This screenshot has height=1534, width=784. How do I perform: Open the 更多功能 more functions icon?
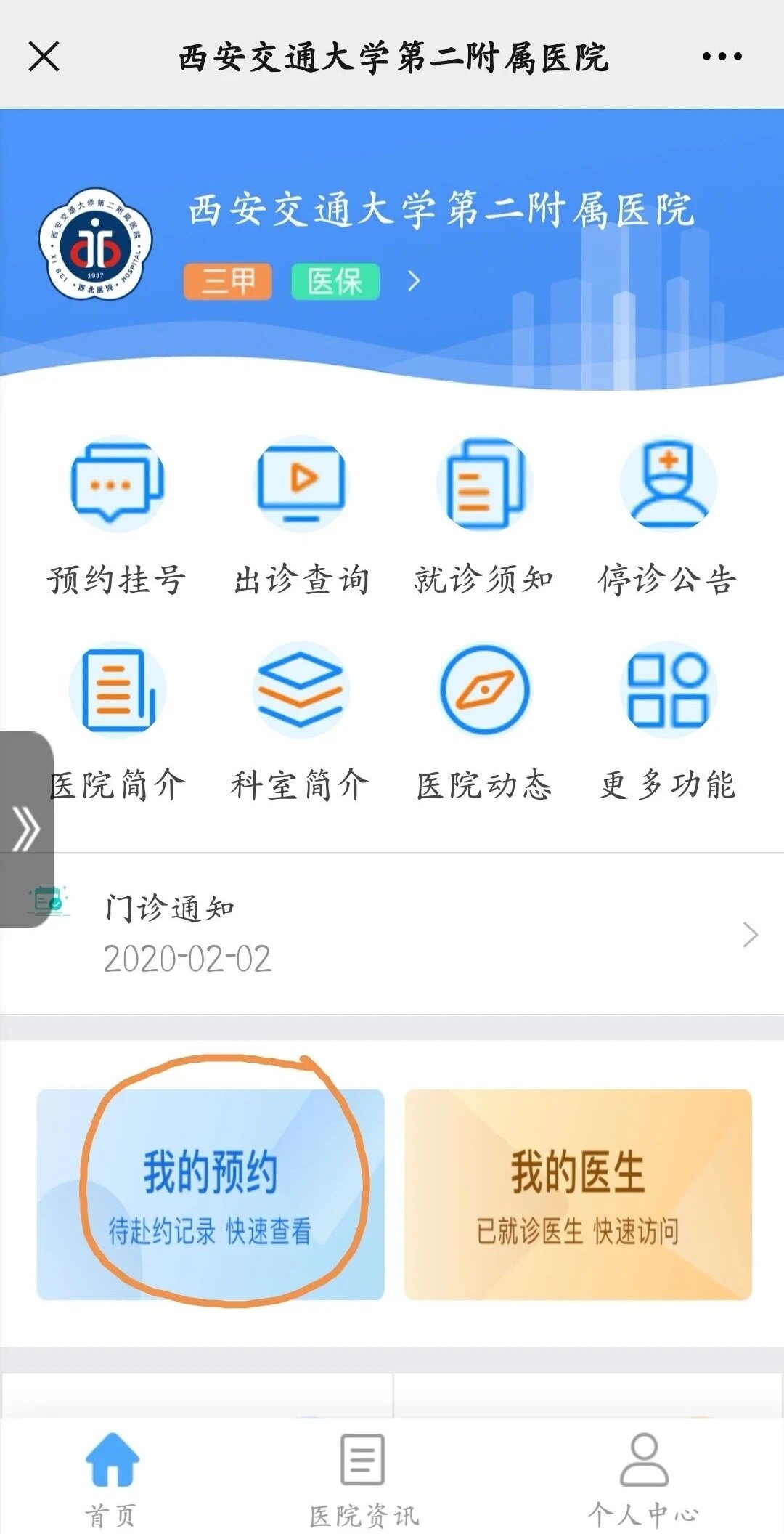tap(668, 690)
